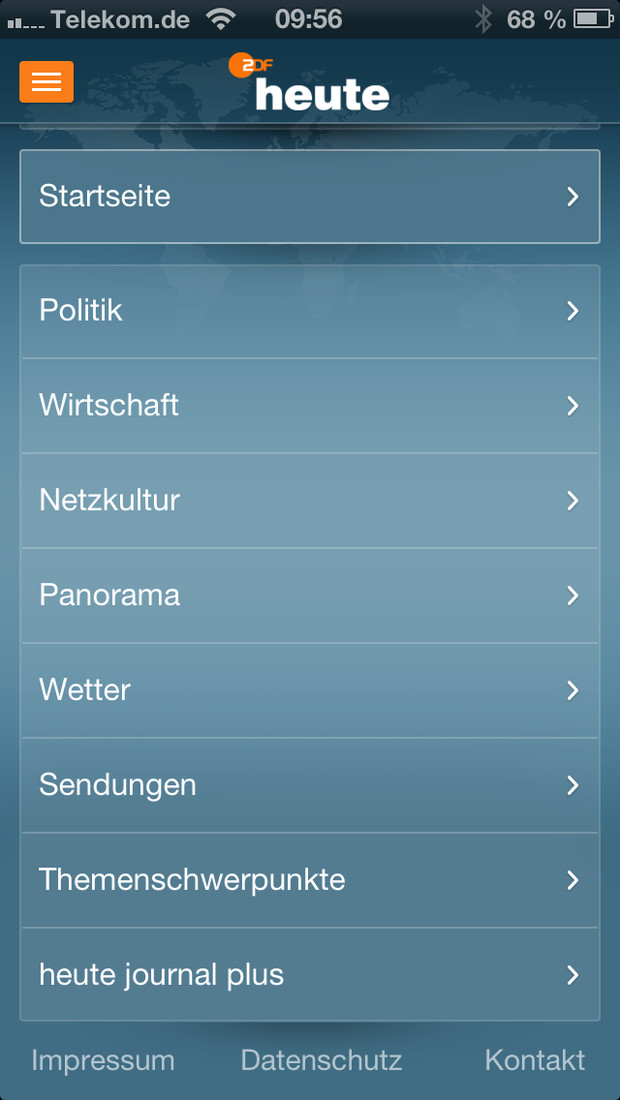The height and width of the screenshot is (1100, 620).
Task: Tap the orange hamburger menu button
Action: point(46,82)
